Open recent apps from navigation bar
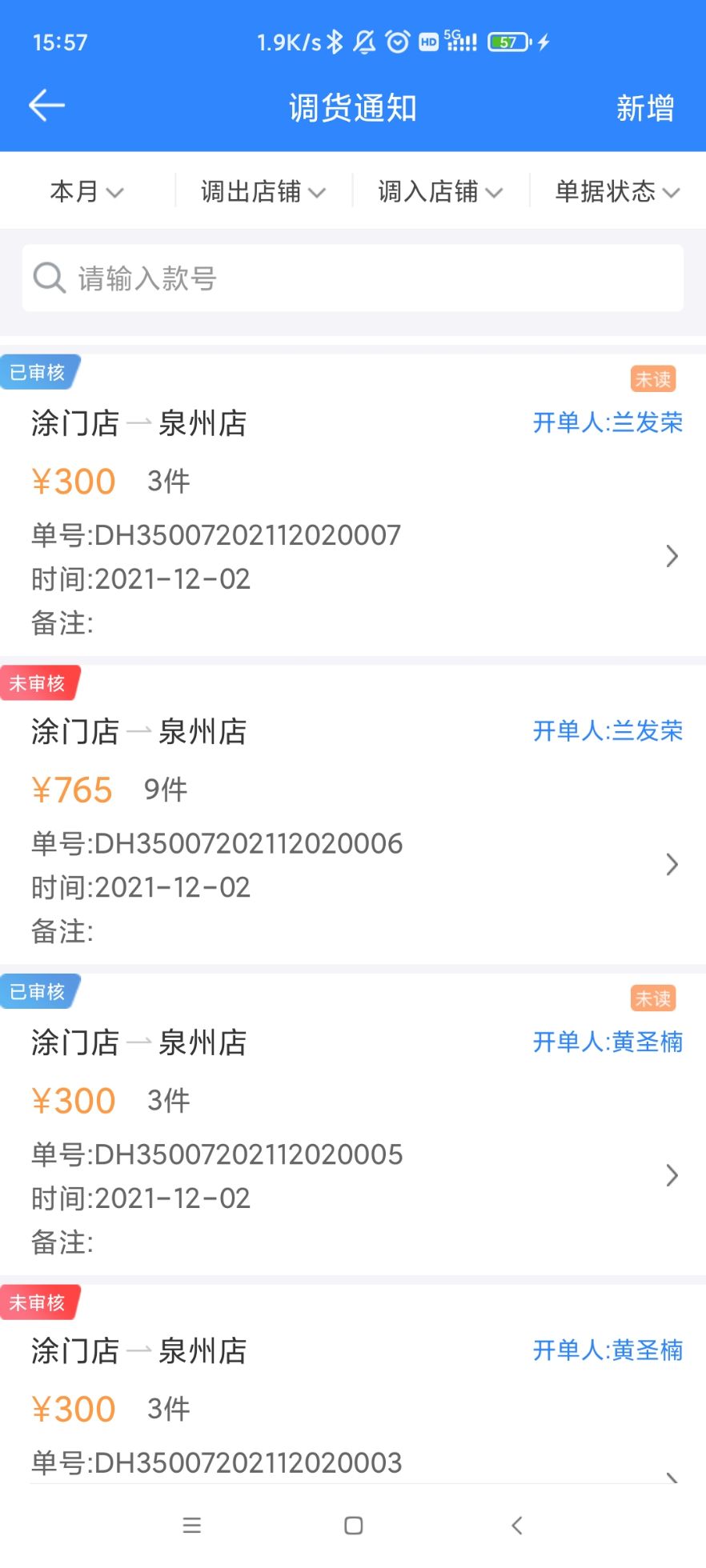The width and height of the screenshot is (706, 1568). click(191, 1526)
